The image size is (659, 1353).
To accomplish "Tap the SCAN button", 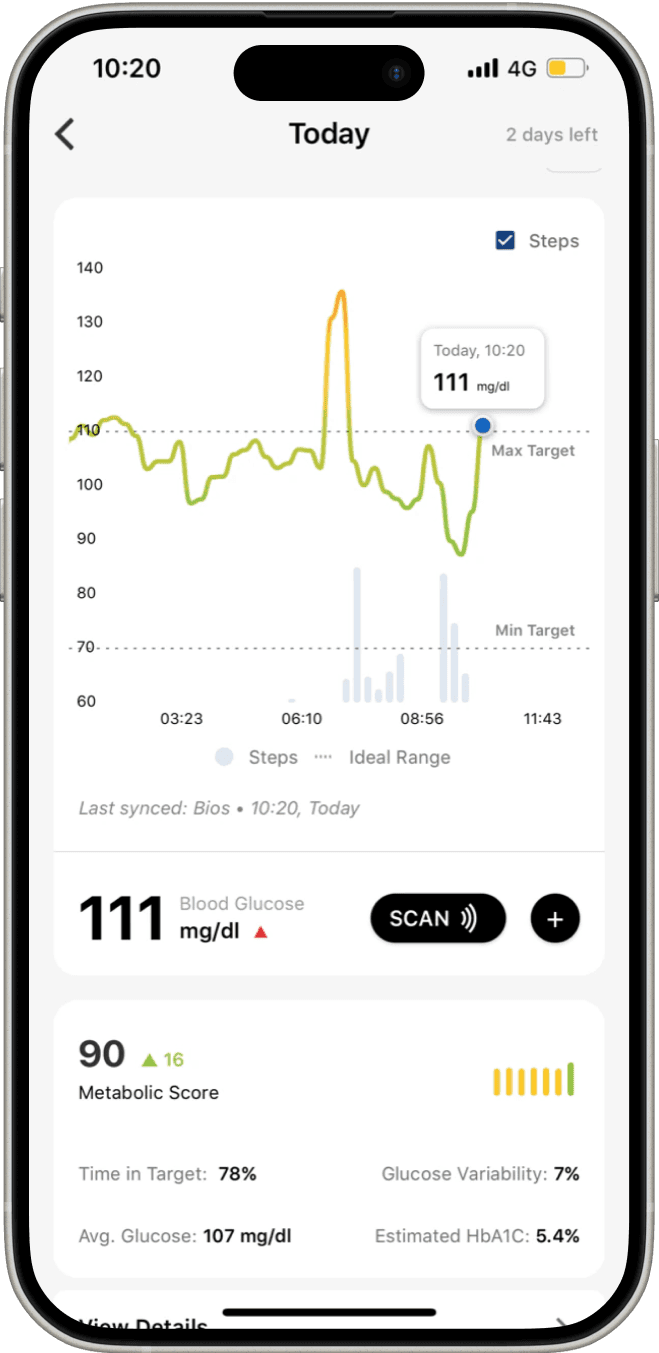I will [x=438, y=918].
